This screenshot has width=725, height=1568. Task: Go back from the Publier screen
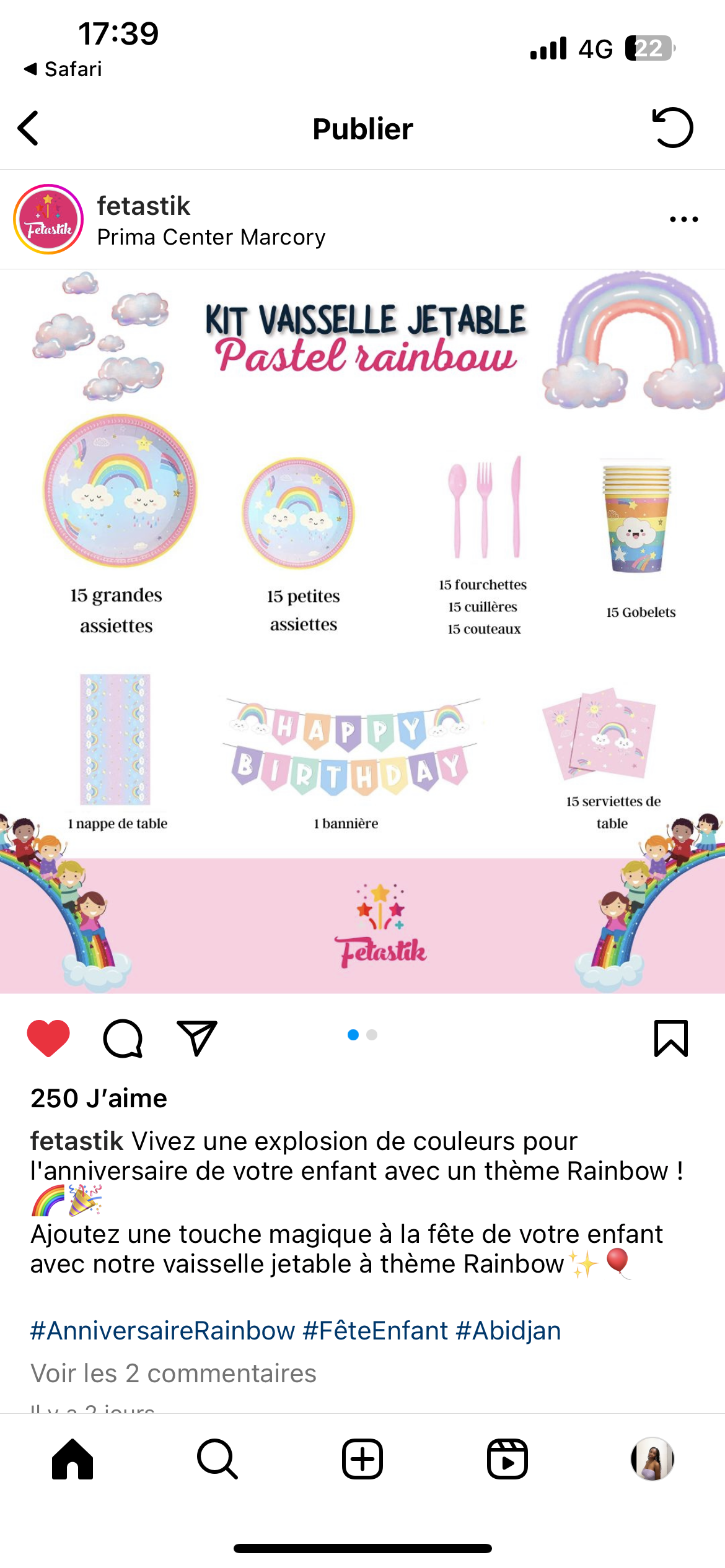pos(29,128)
